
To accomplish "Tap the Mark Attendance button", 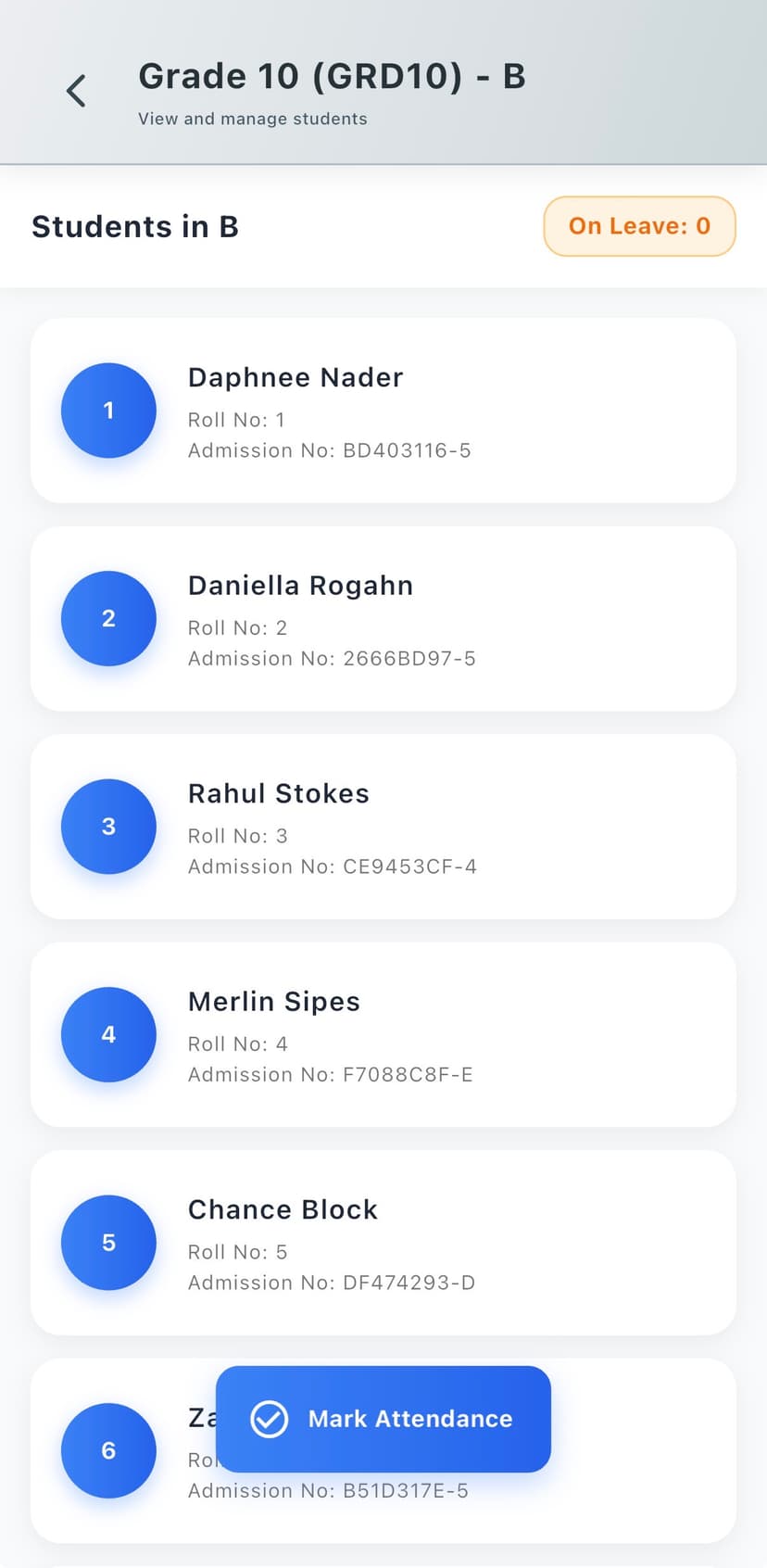I will [383, 1419].
